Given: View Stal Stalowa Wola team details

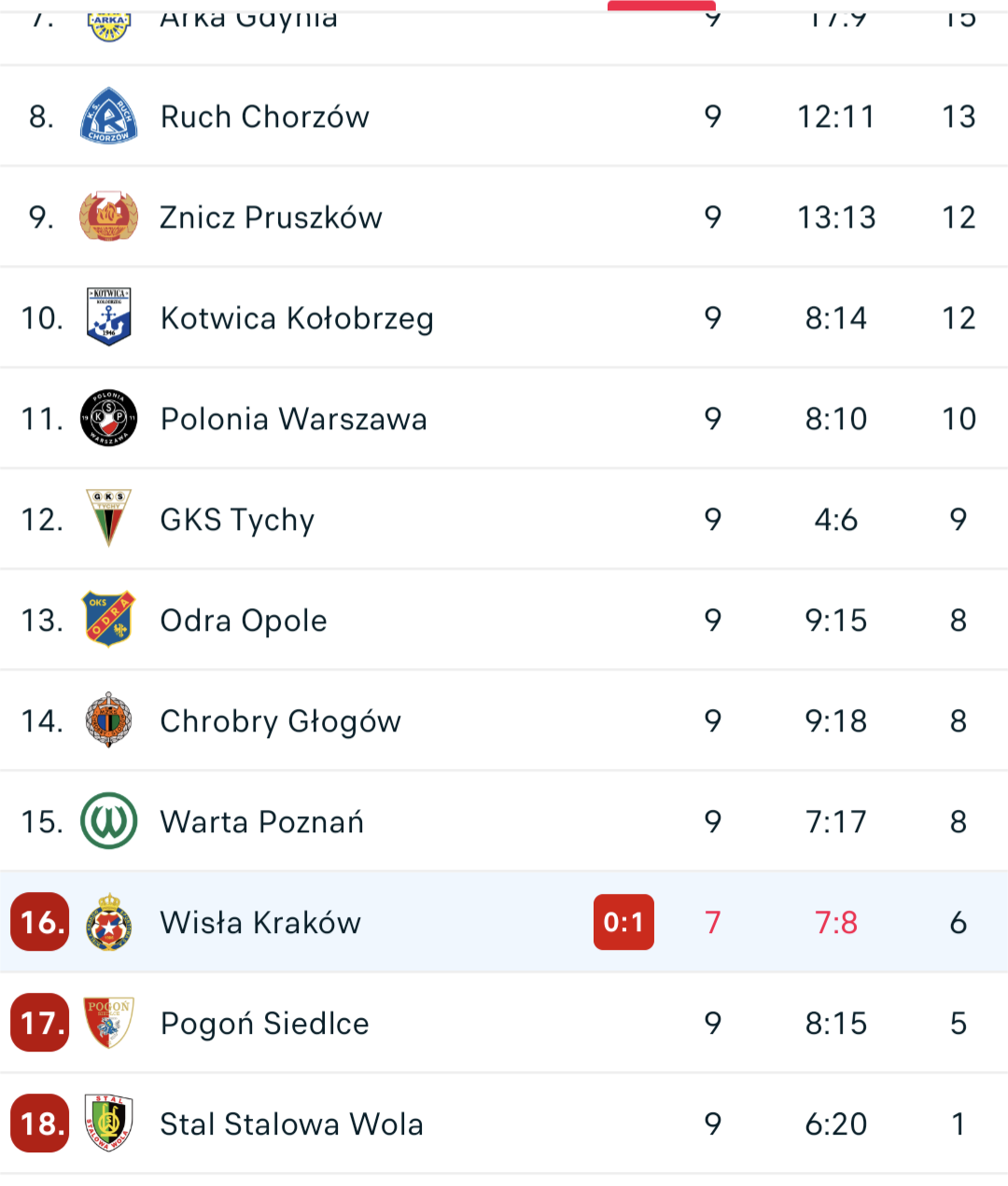Looking at the screenshot, I should [504, 1124].
